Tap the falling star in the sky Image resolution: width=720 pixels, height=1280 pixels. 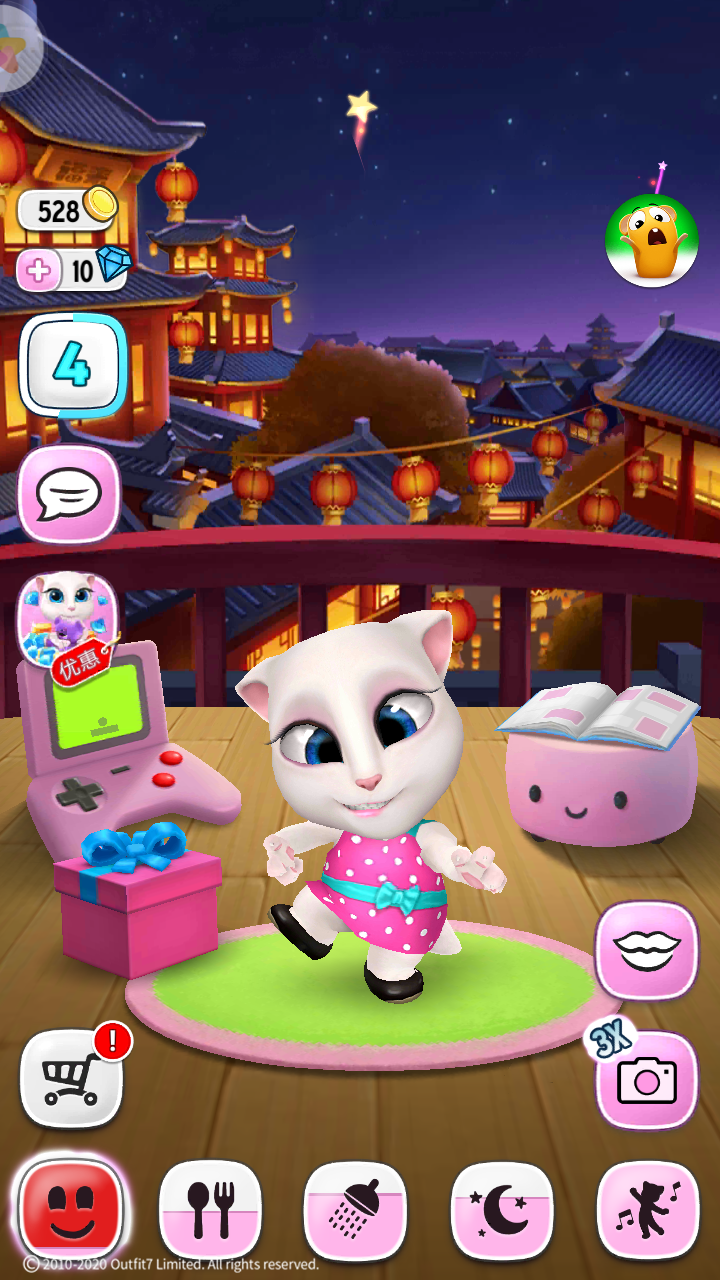pyautogui.click(x=361, y=106)
